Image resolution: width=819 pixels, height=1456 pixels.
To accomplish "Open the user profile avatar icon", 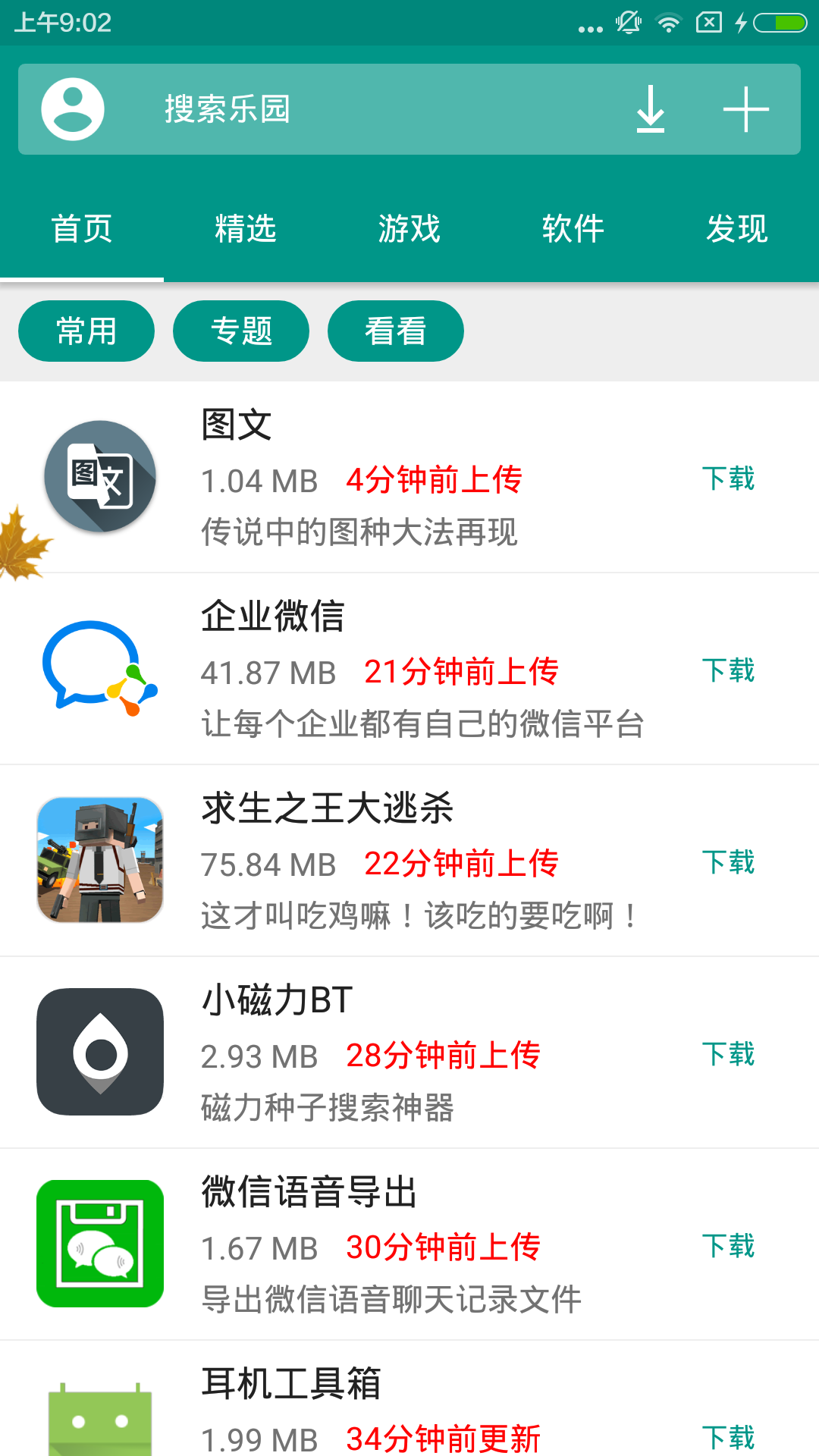I will [72, 108].
